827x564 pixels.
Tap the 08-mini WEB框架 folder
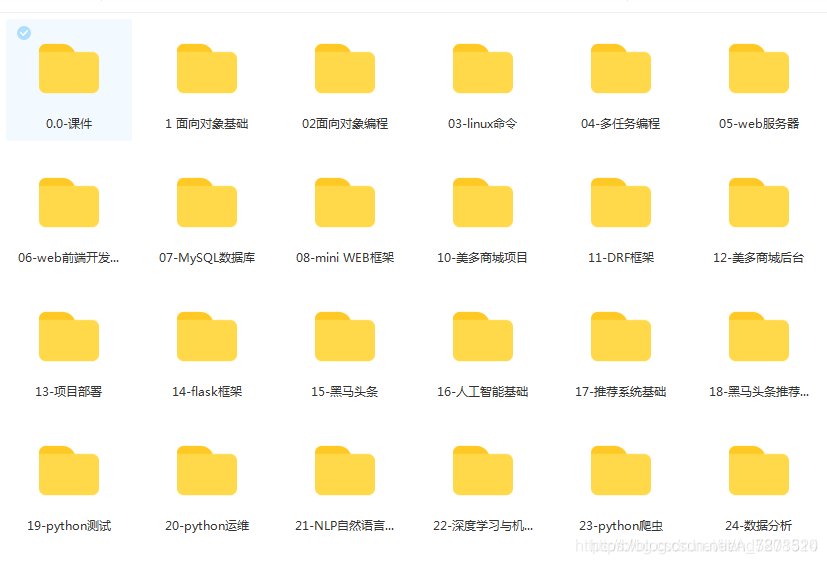[x=345, y=204]
